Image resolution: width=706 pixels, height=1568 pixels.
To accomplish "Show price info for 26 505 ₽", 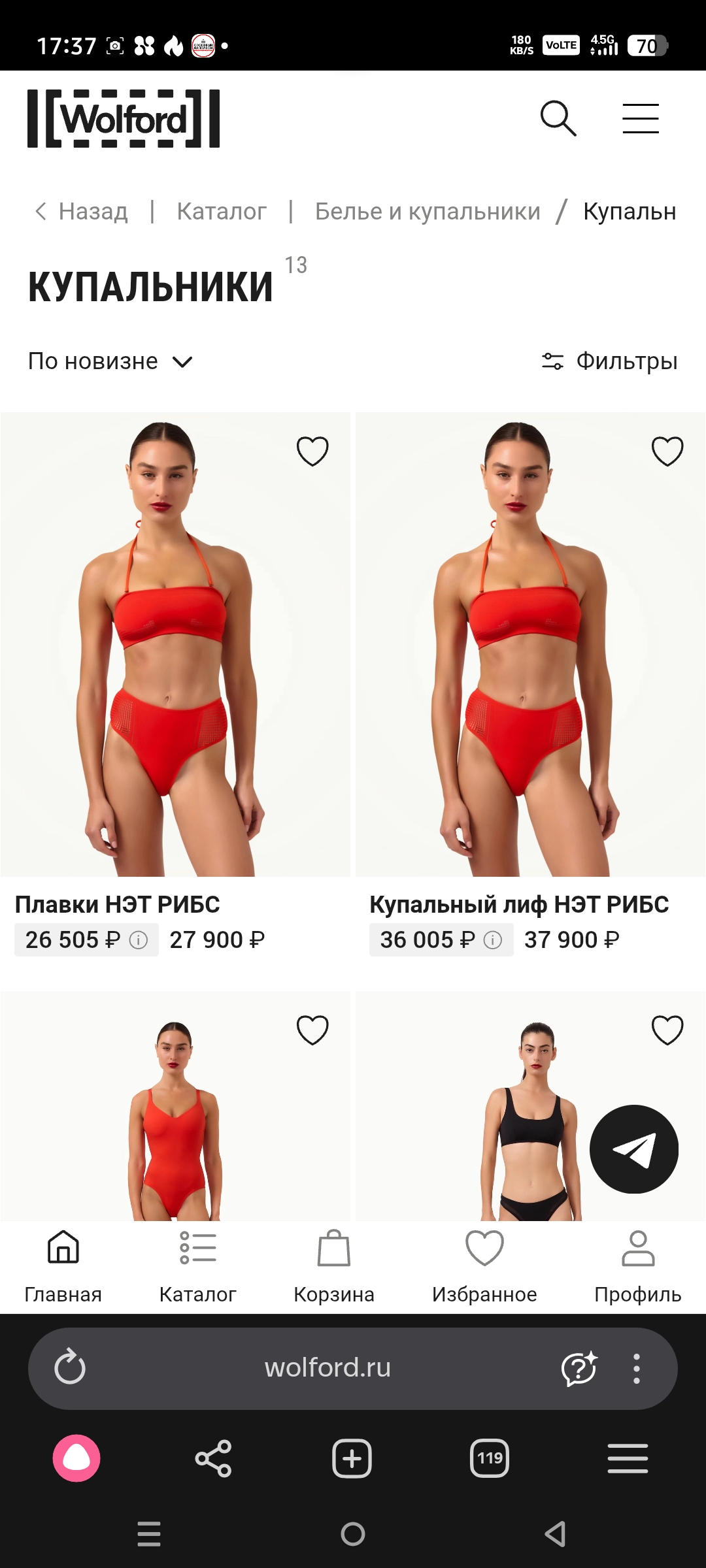I will (139, 940).
